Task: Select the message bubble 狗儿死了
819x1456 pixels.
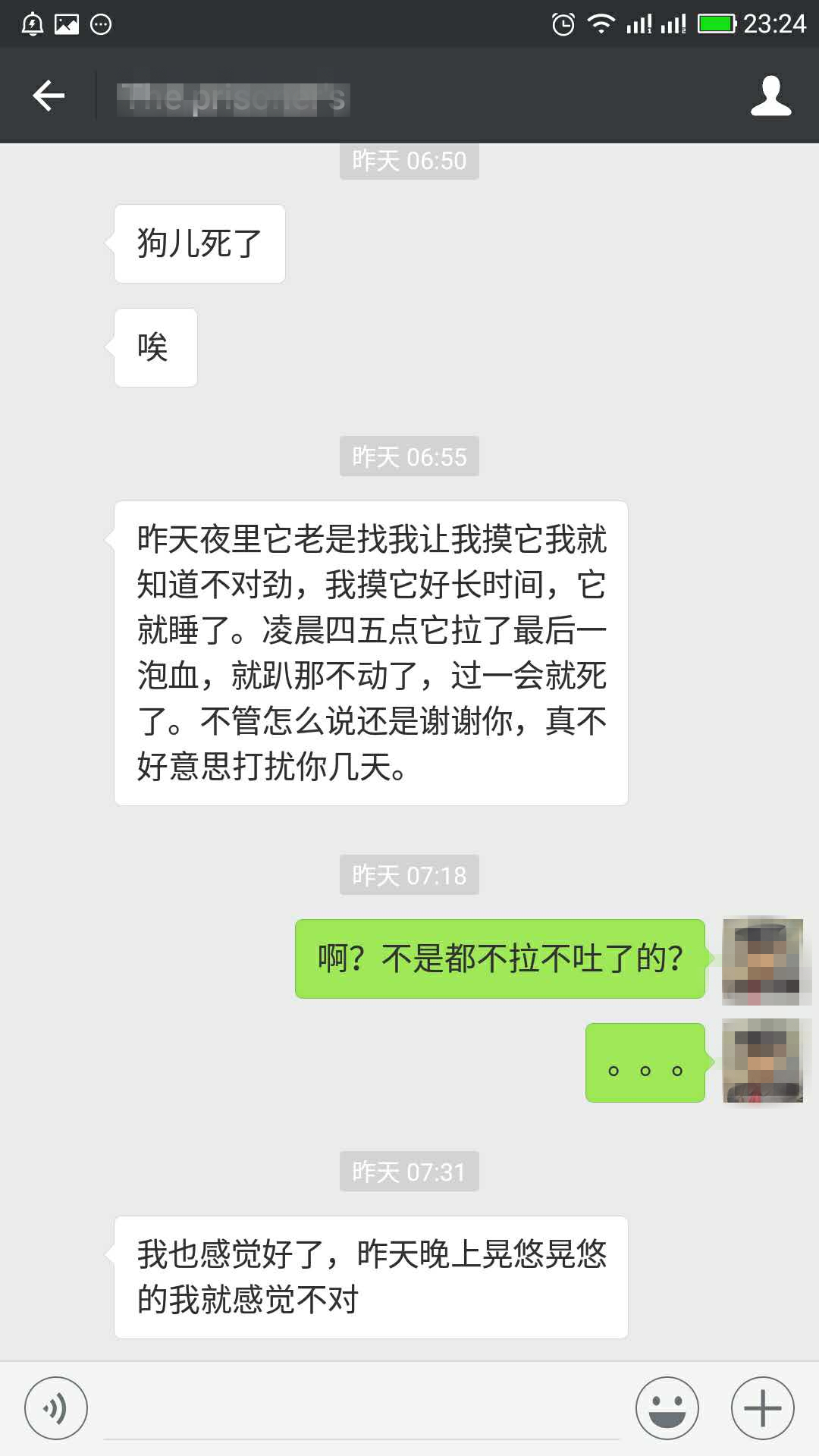Action: click(x=199, y=243)
